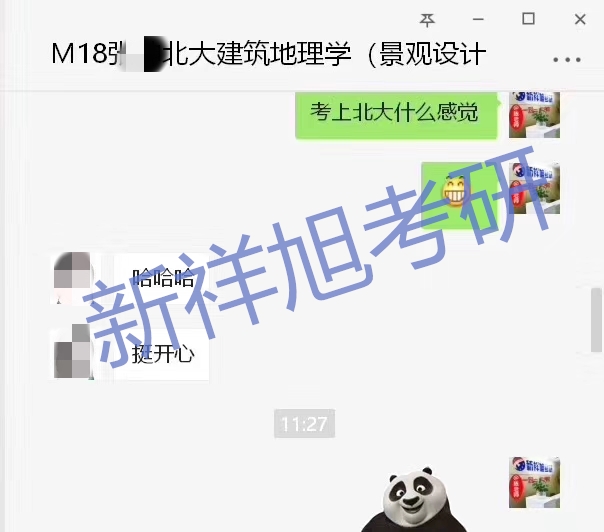This screenshot has height=532, width=604.
Task: Pin the chat window on top
Action: (x=428, y=19)
